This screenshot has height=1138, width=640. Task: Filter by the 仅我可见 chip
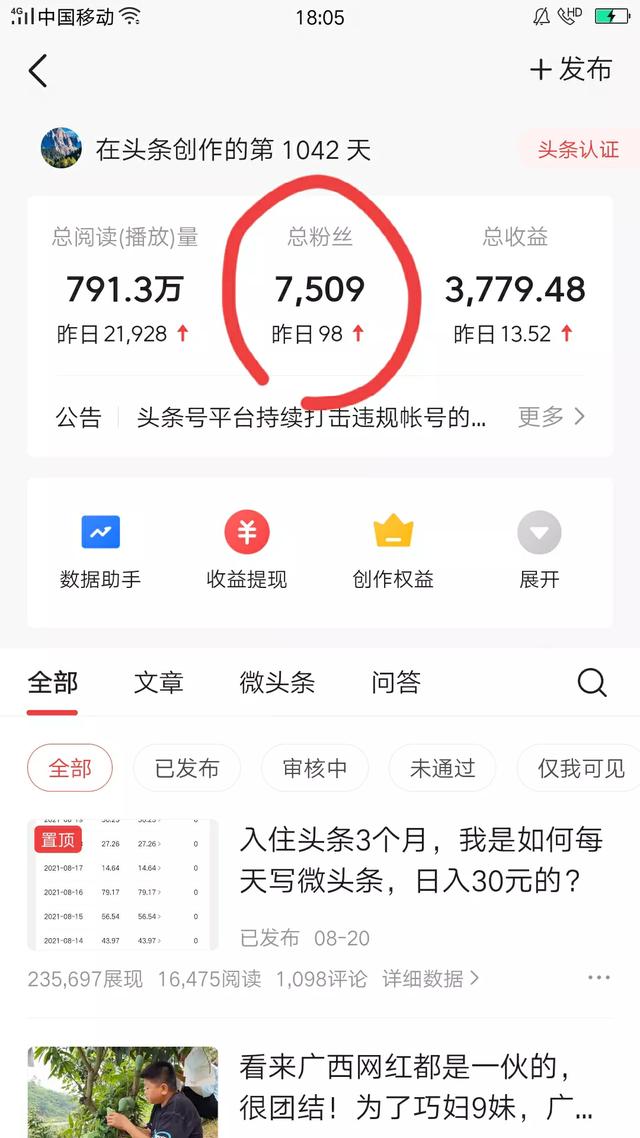point(580,768)
